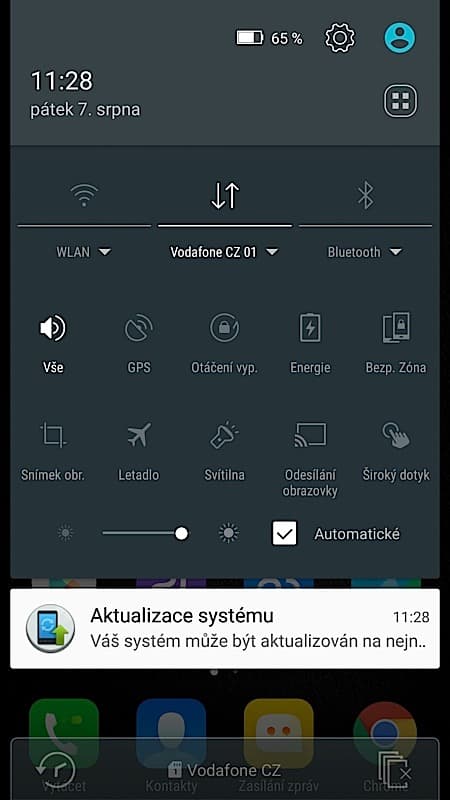
Task: Toggle mobile data arrows icon
Action: 225,196
